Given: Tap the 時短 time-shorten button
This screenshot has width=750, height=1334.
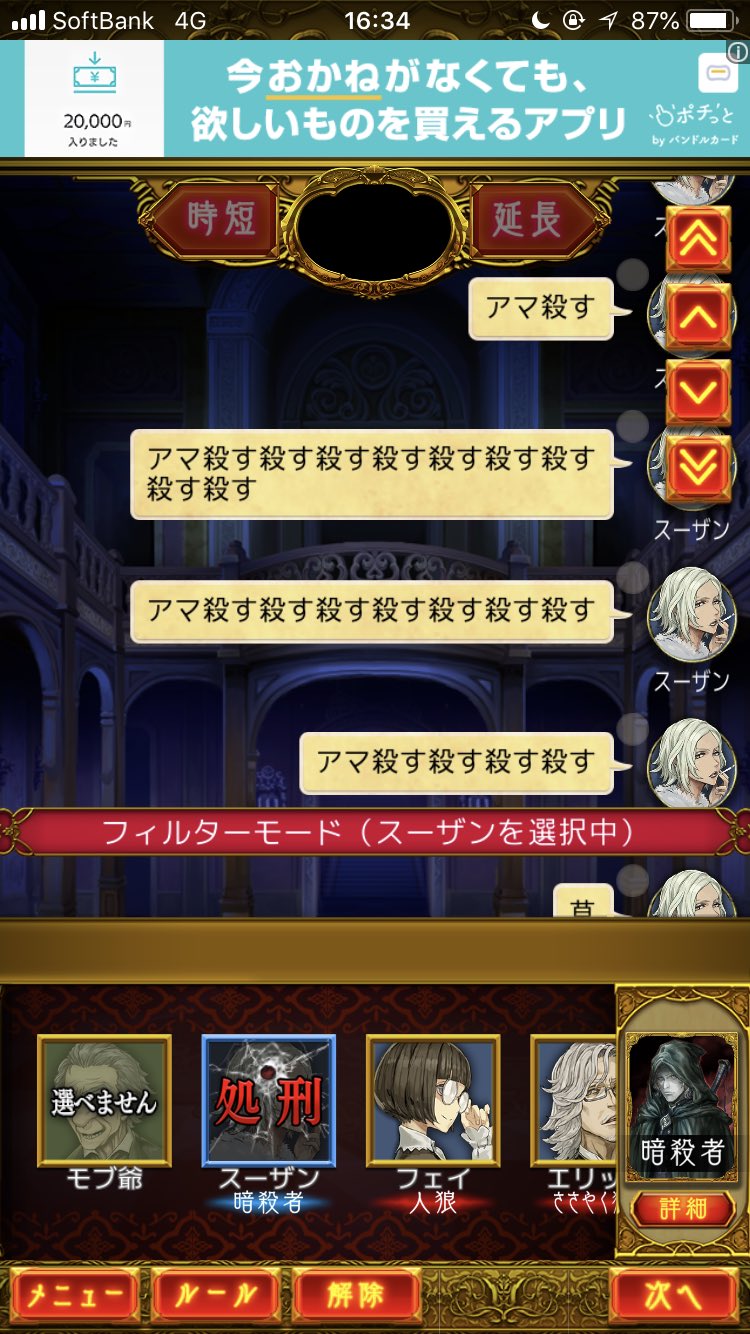Looking at the screenshot, I should pyautogui.click(x=219, y=217).
